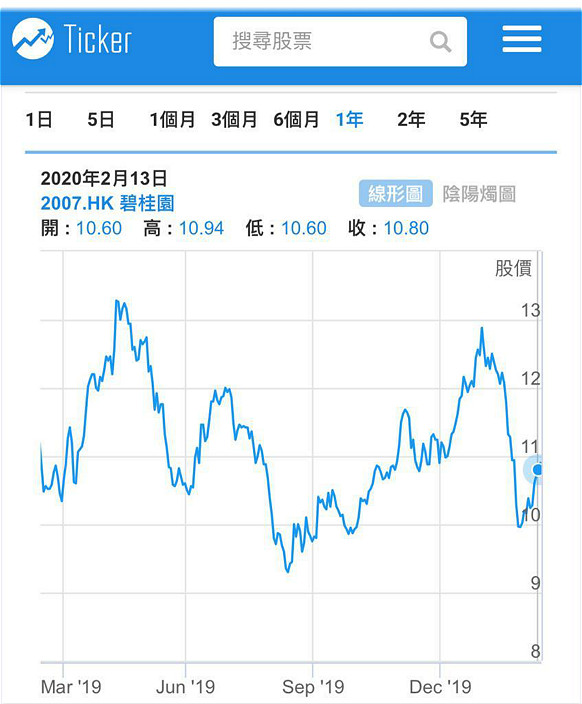Tap the magnifier search icon

pyautogui.click(x=440, y=42)
